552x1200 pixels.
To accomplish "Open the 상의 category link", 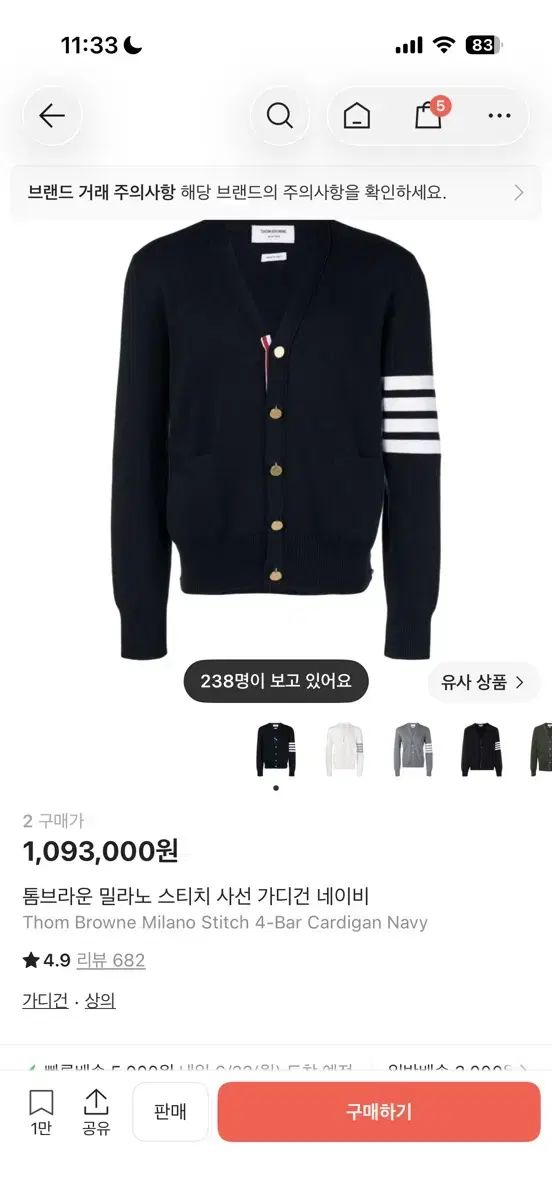I will tap(99, 1000).
